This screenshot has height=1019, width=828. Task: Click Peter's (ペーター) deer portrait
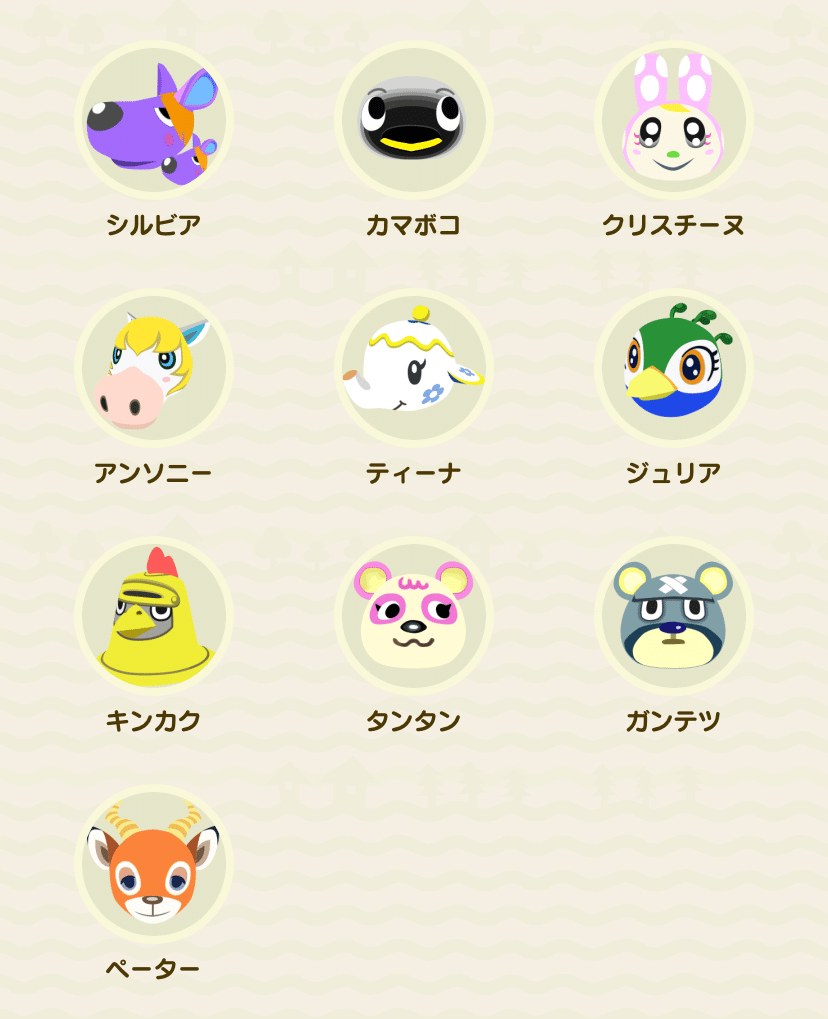coord(155,865)
